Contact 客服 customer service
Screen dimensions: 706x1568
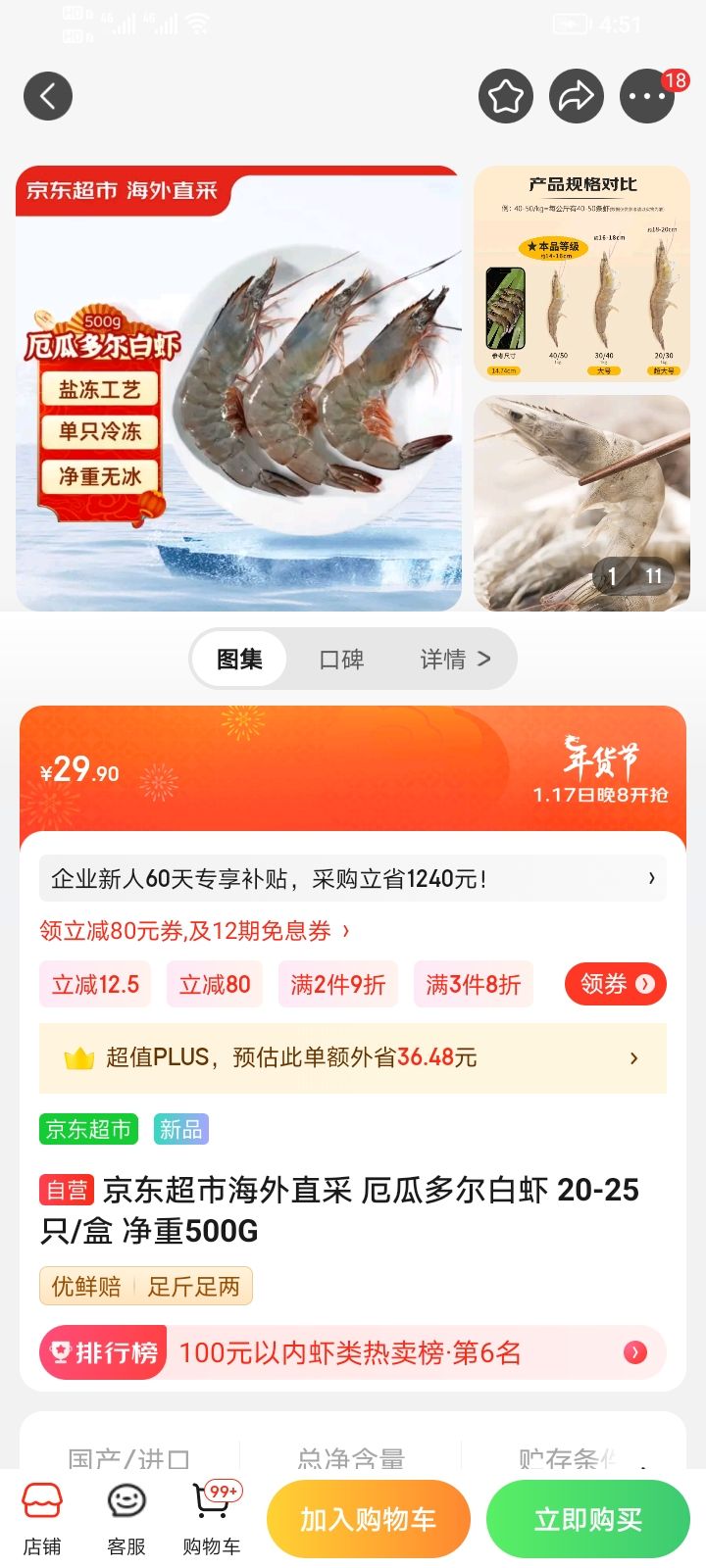(x=126, y=1519)
